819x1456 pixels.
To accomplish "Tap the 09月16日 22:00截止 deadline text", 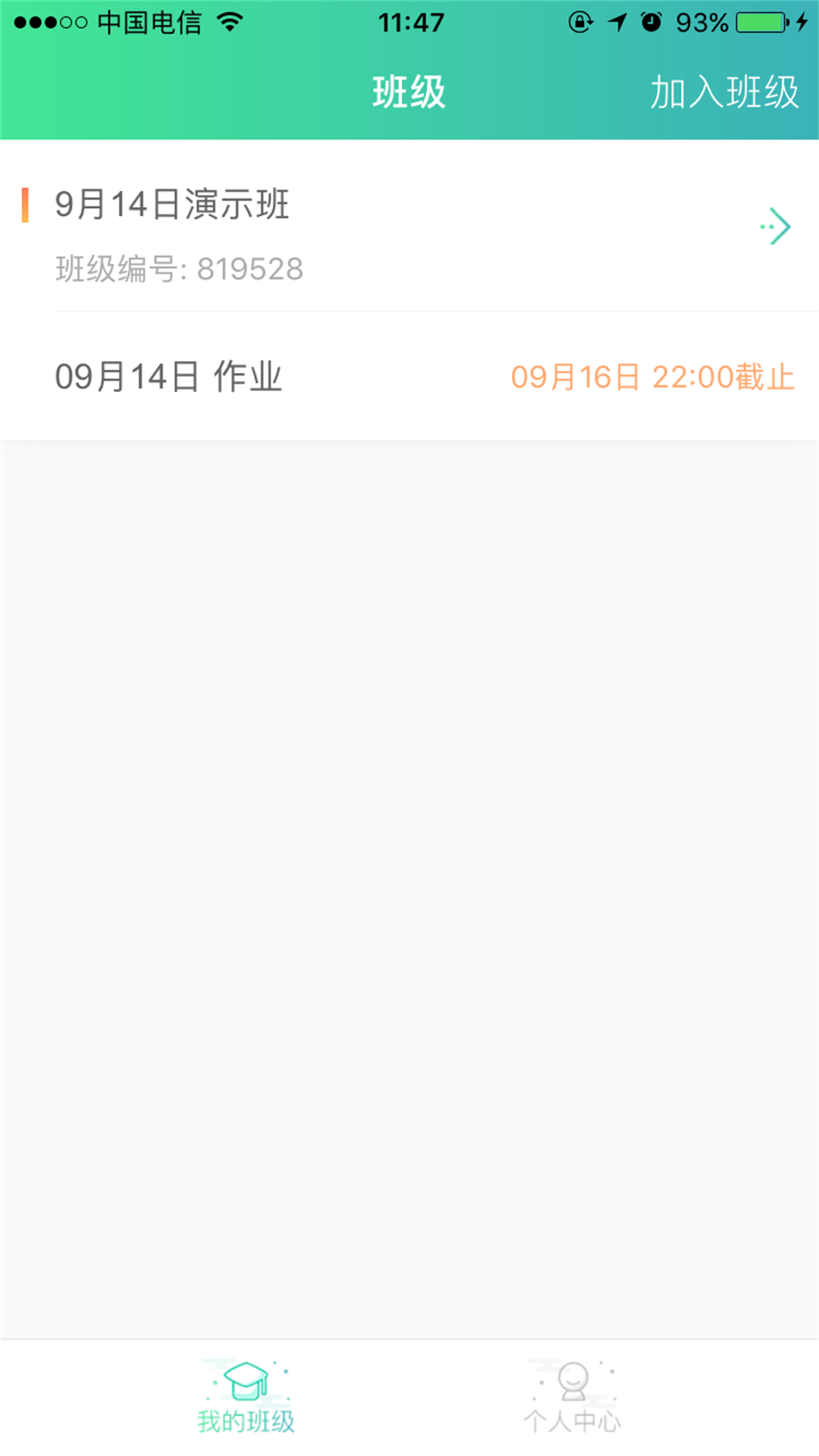I will click(x=654, y=377).
